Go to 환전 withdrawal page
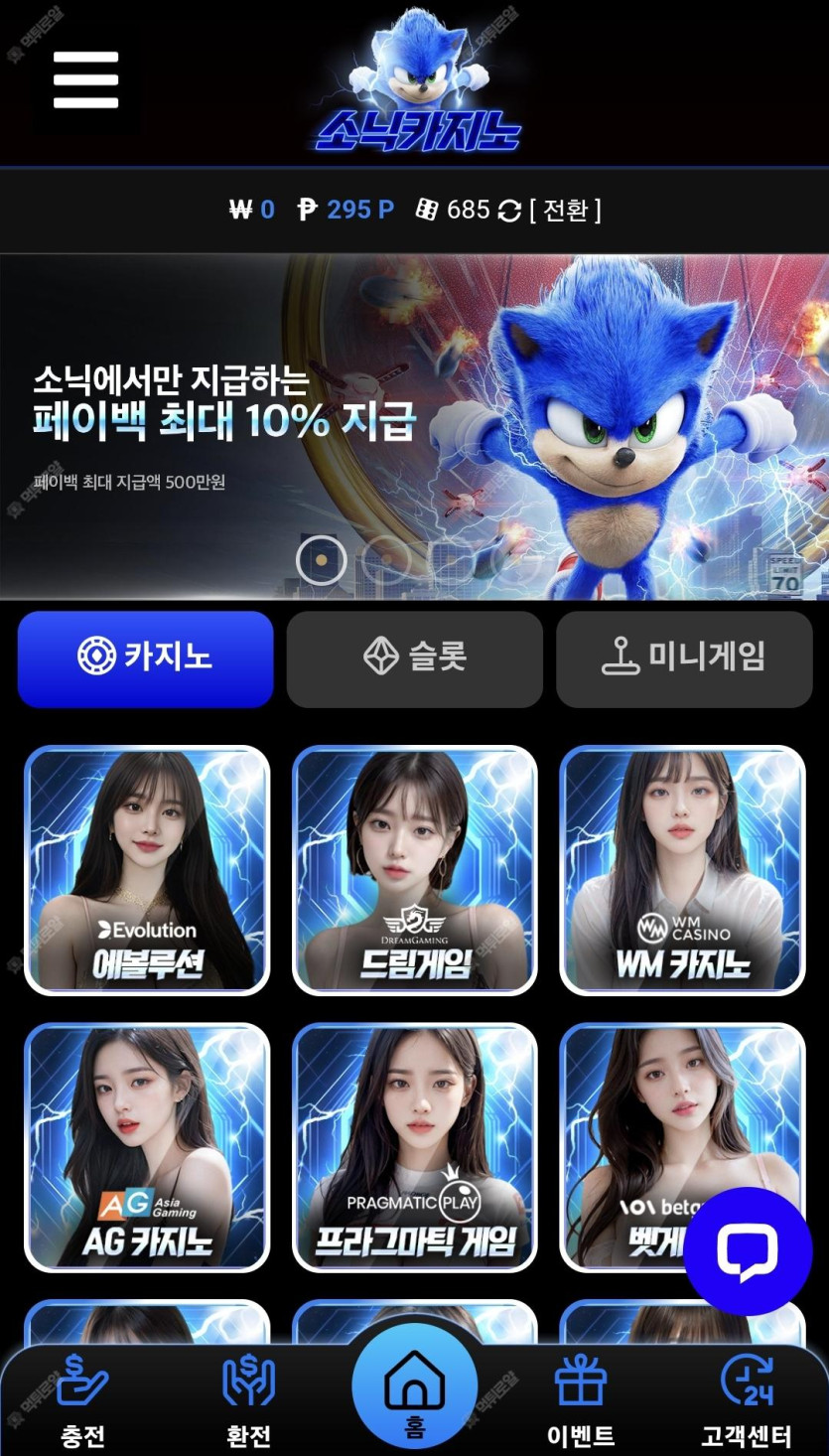 coord(248,1401)
